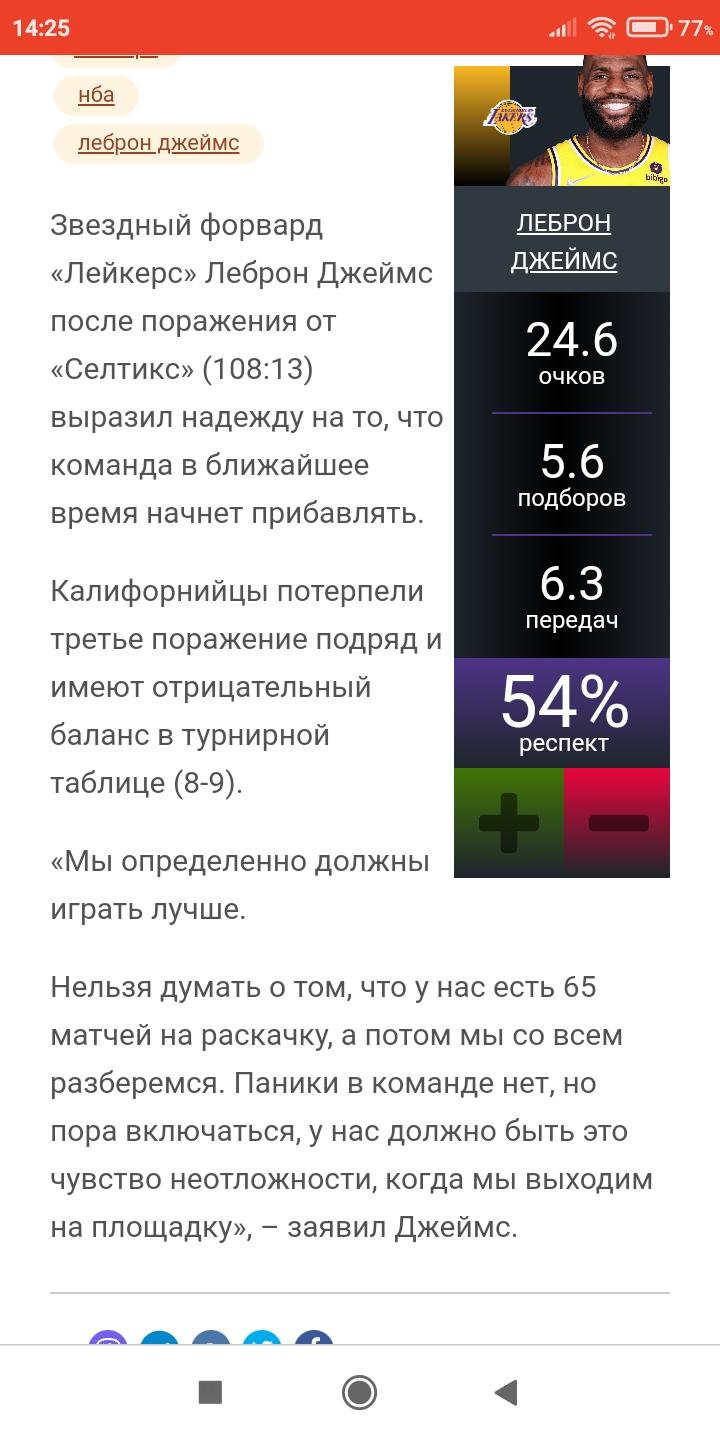Image resolution: width=720 pixels, height=1440 pixels.
Task: Open LeBron James photo card
Action: click(562, 126)
